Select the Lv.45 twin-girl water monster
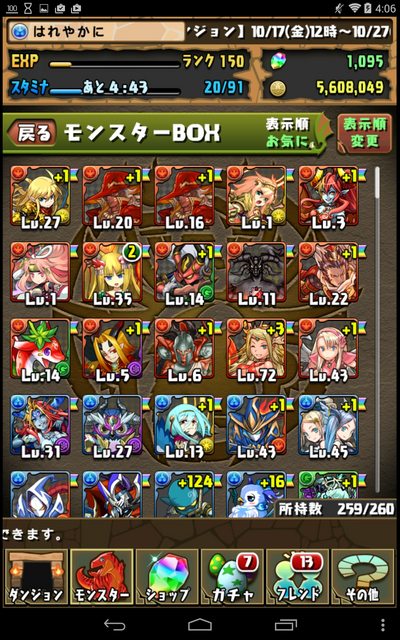Image resolution: width=400 pixels, height=640 pixels. click(329, 427)
